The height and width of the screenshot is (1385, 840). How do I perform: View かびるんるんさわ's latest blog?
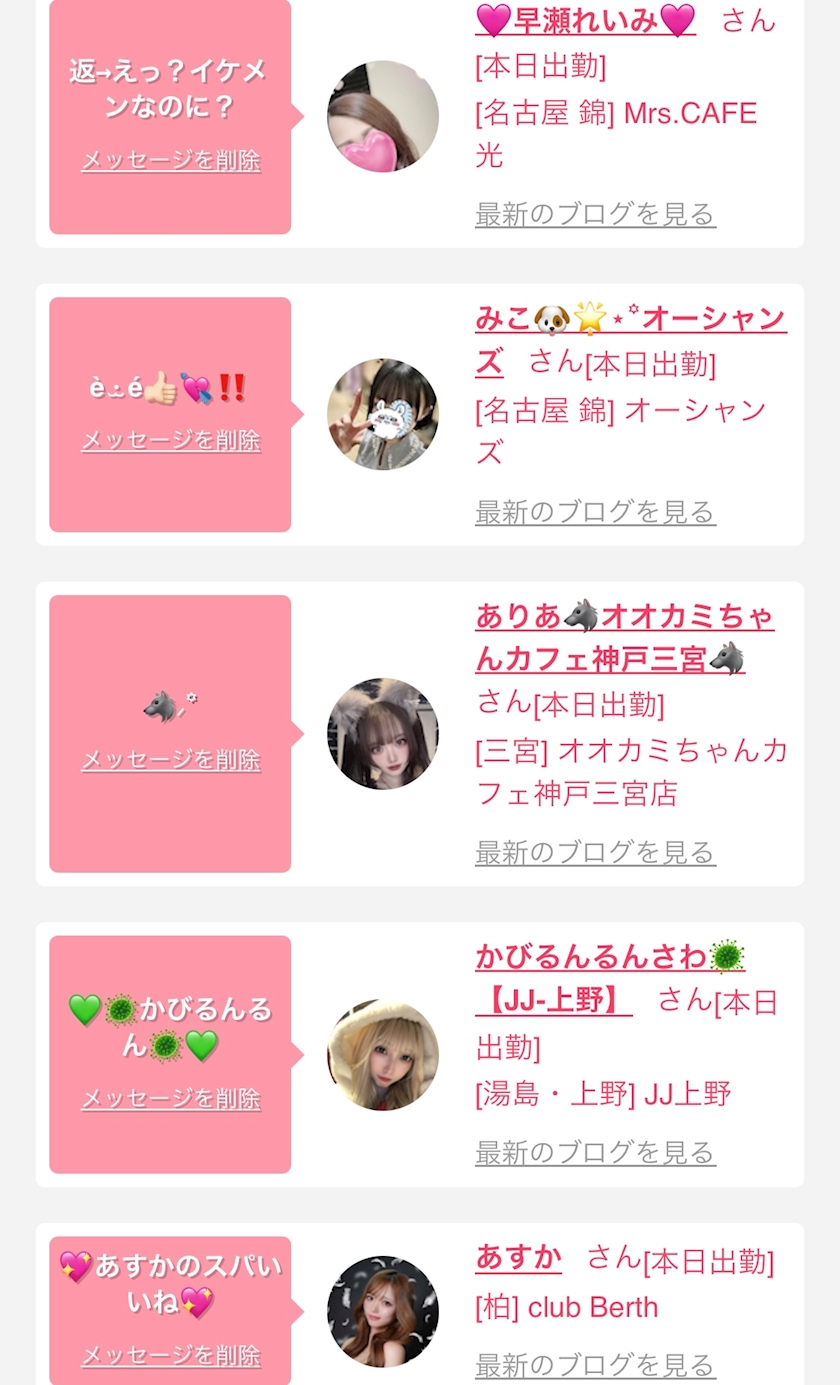[x=595, y=1153]
